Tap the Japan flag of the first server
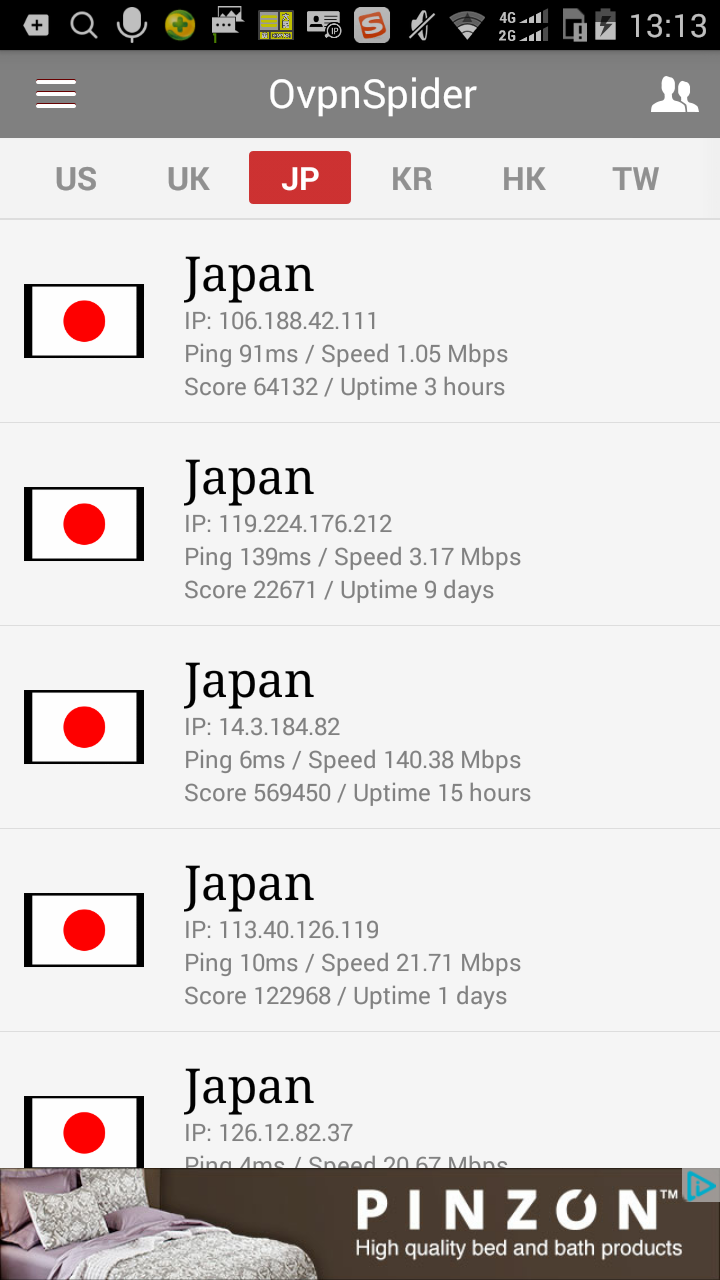720x1280 pixels. (83, 320)
